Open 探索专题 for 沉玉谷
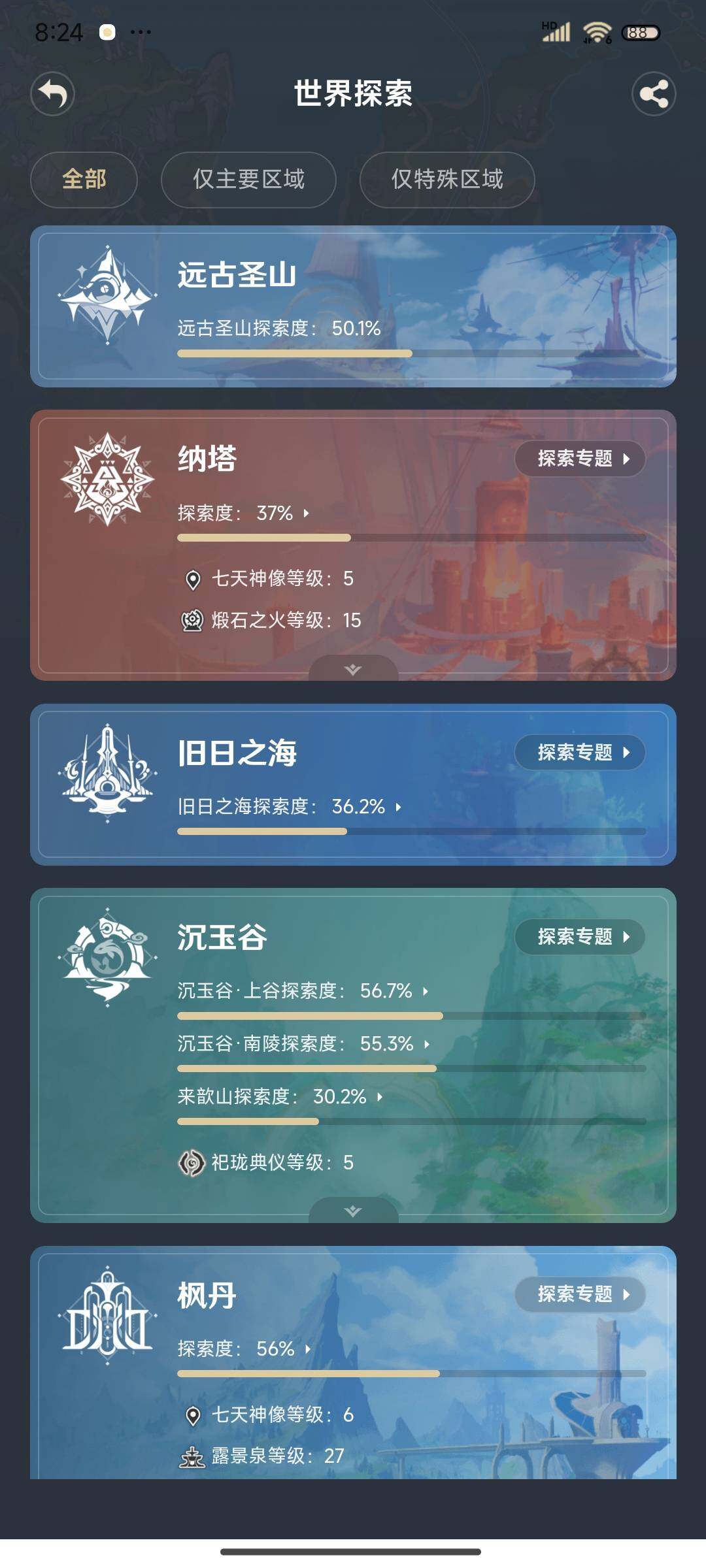Viewport: 706px width, 1568px height. 580,937
